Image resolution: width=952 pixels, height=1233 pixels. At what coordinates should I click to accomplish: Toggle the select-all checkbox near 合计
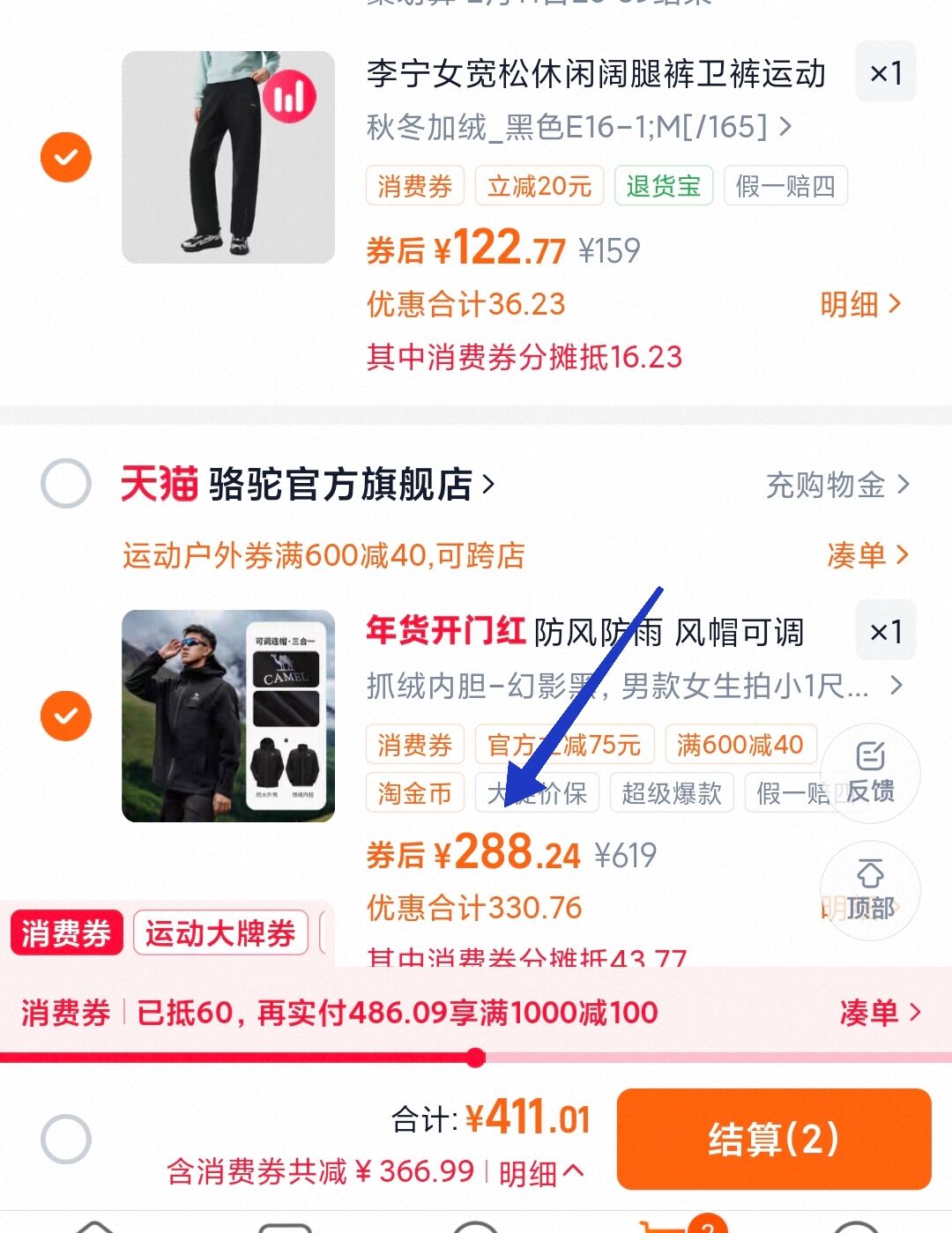[x=66, y=1139]
